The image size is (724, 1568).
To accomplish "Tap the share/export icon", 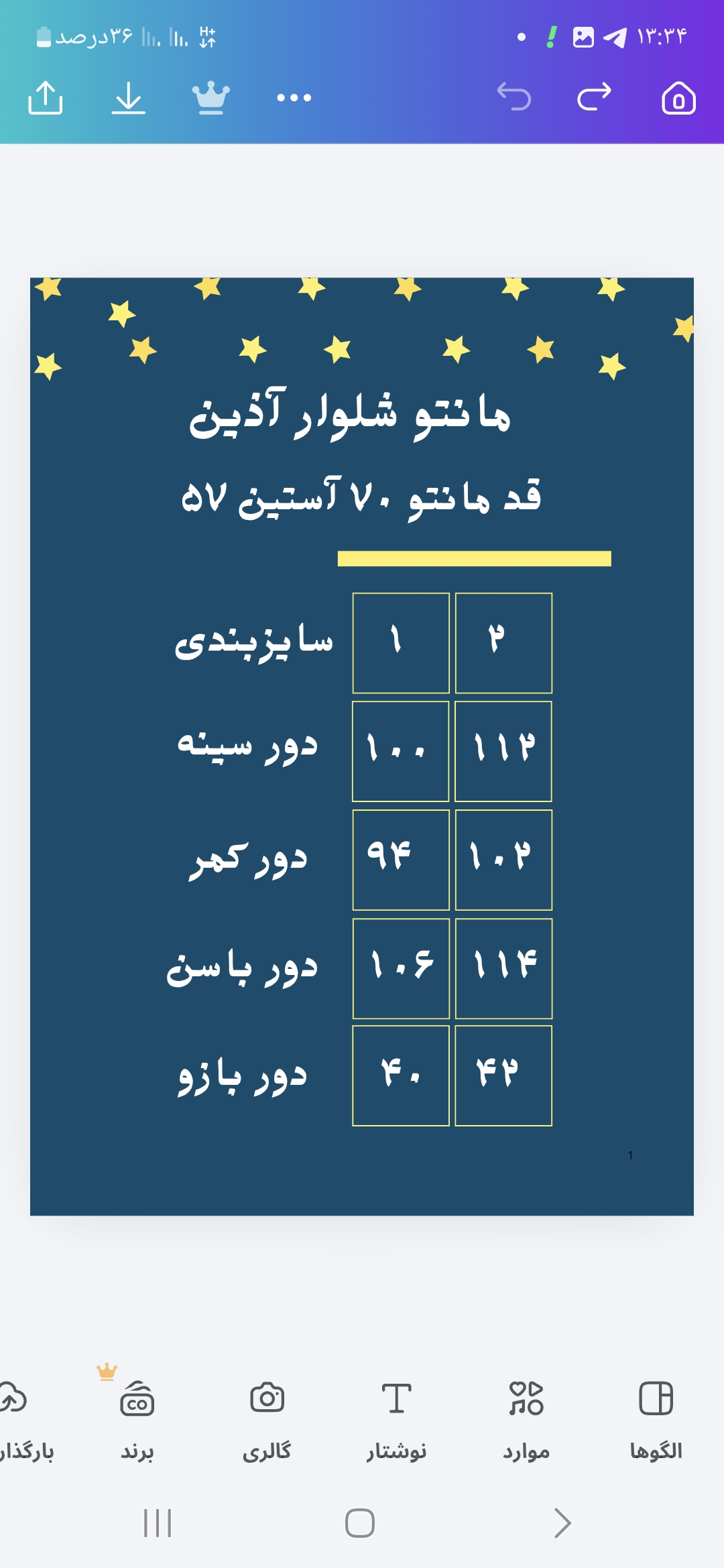I will point(46,98).
